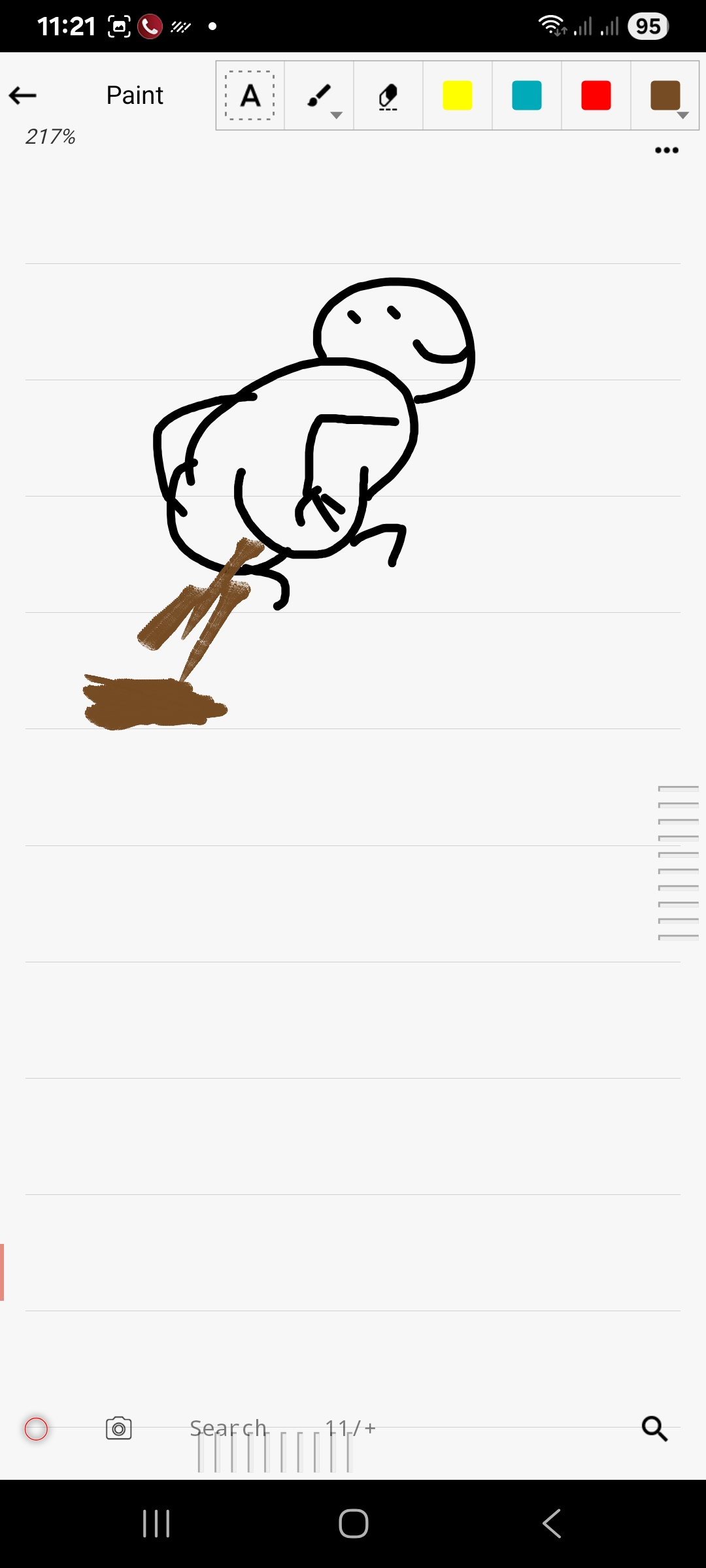Tap the Search field
The image size is (706, 1568).
[x=228, y=1428]
